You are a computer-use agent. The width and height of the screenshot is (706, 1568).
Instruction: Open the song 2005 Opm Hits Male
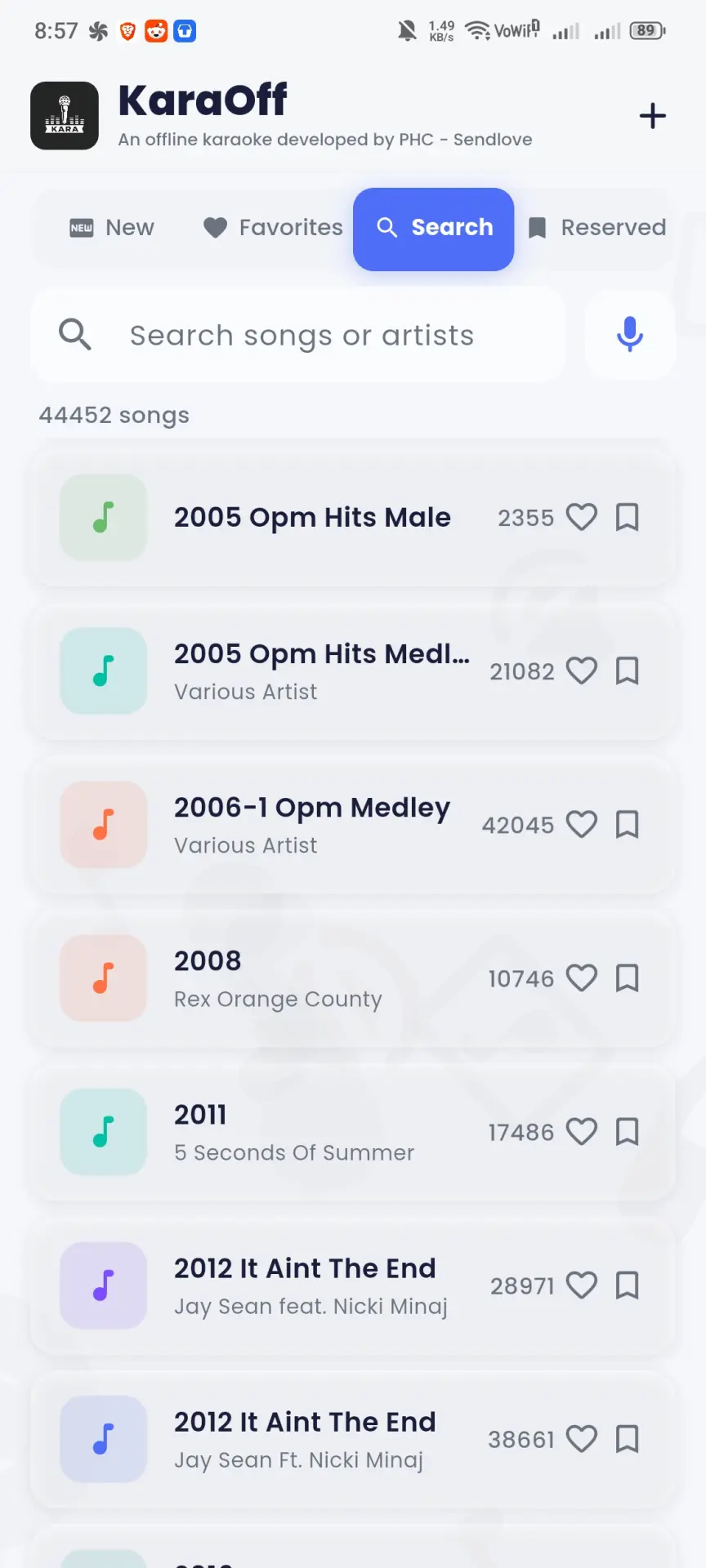(353, 518)
